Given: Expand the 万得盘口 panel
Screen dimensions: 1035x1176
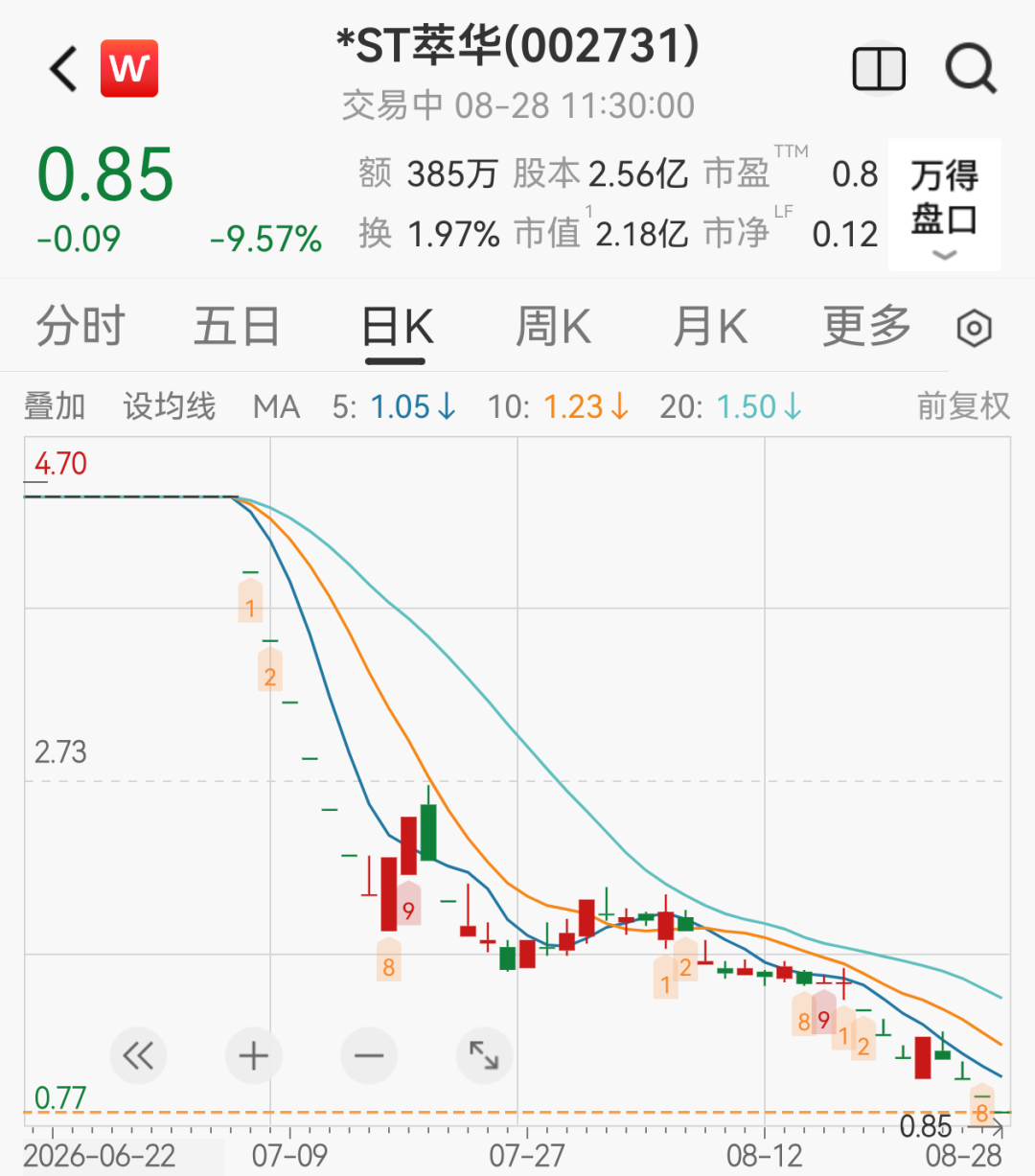Looking at the screenshot, I should (944, 204).
